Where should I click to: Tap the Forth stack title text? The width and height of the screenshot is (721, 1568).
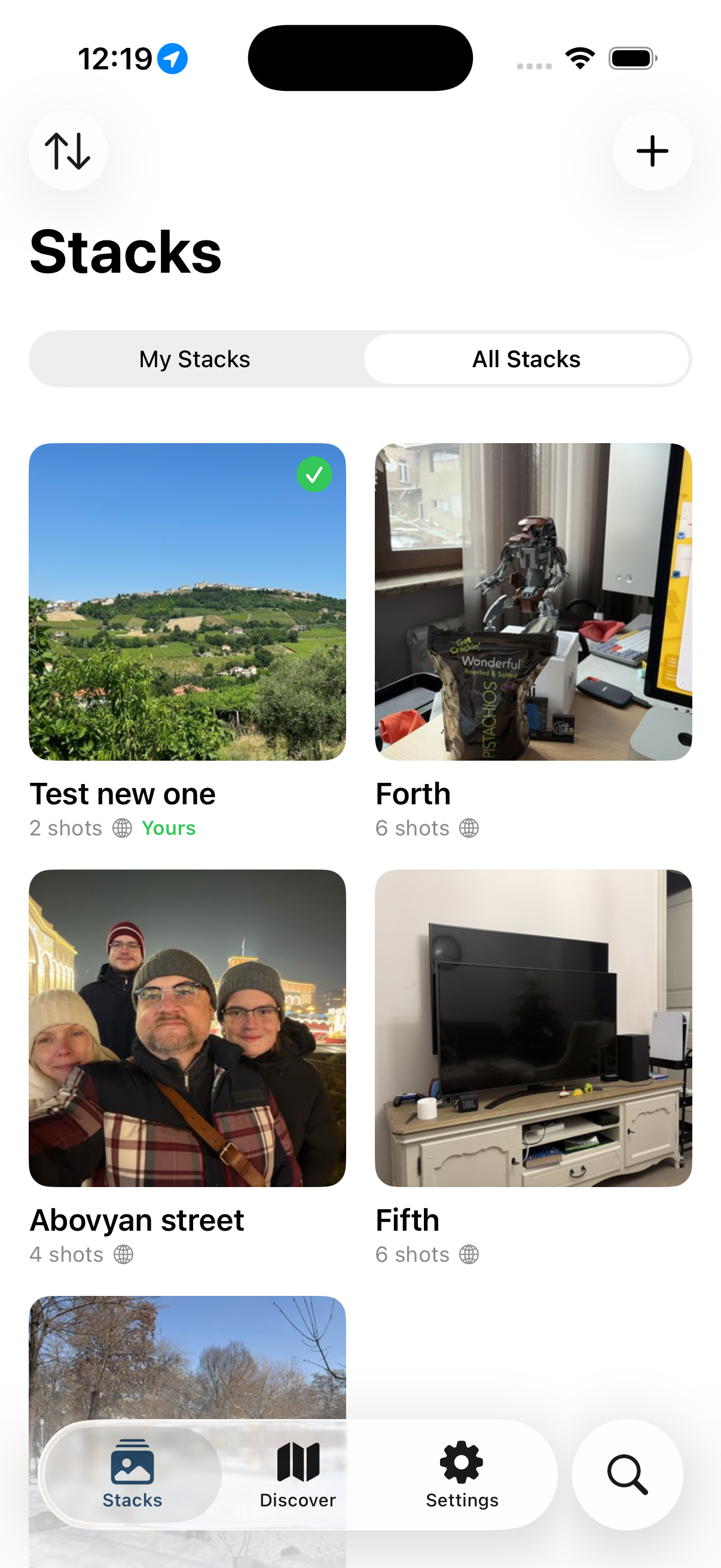(x=413, y=794)
